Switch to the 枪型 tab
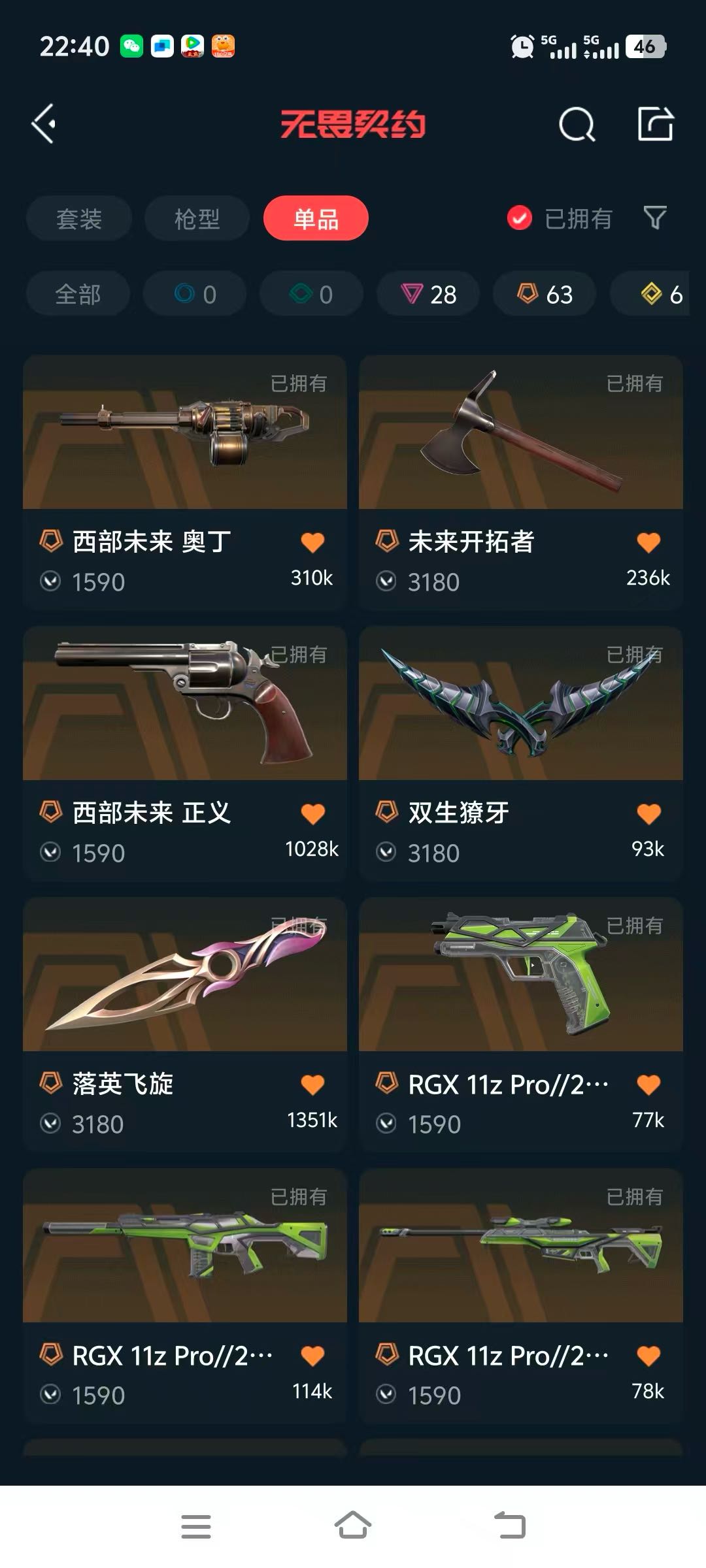The image size is (706, 1568). click(197, 218)
